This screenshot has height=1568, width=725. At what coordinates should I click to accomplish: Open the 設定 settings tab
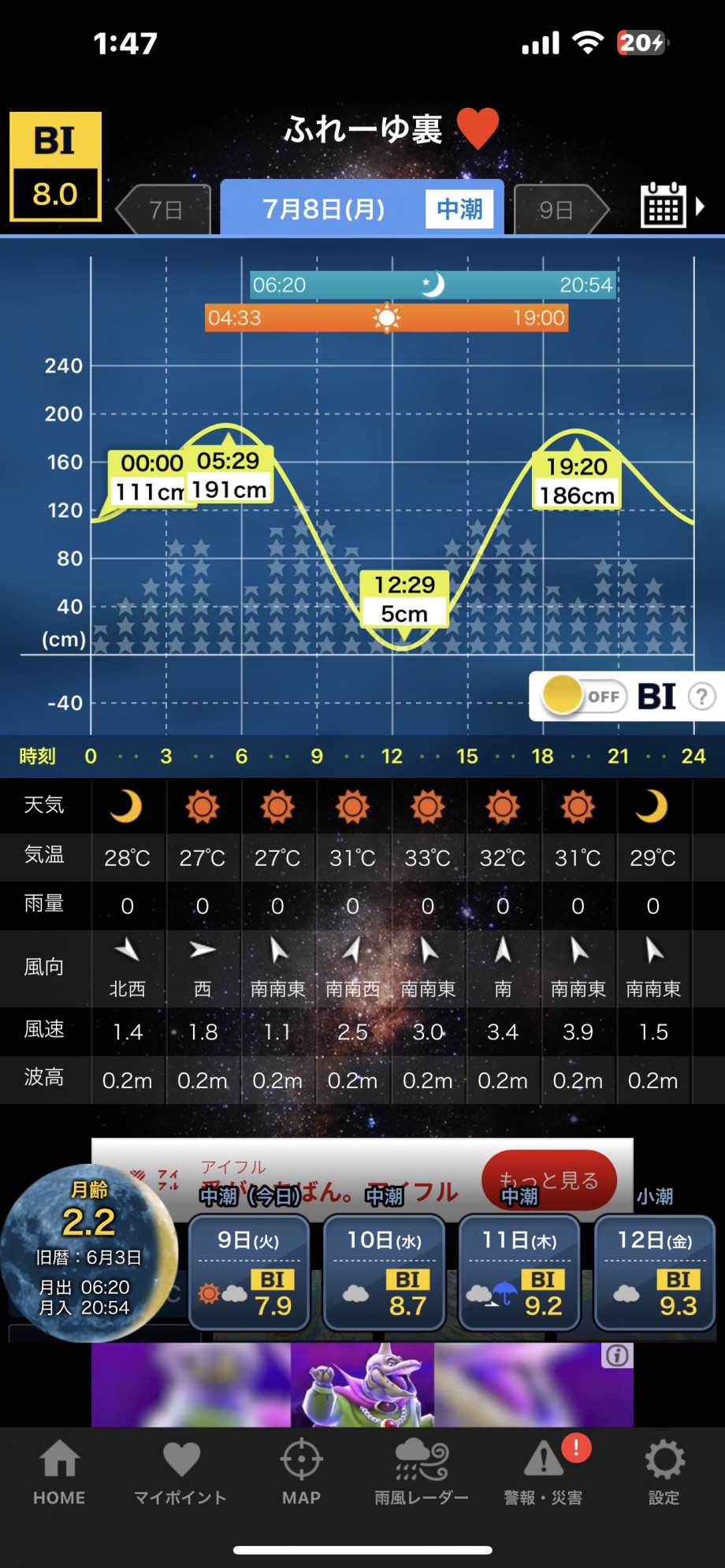(x=664, y=1472)
